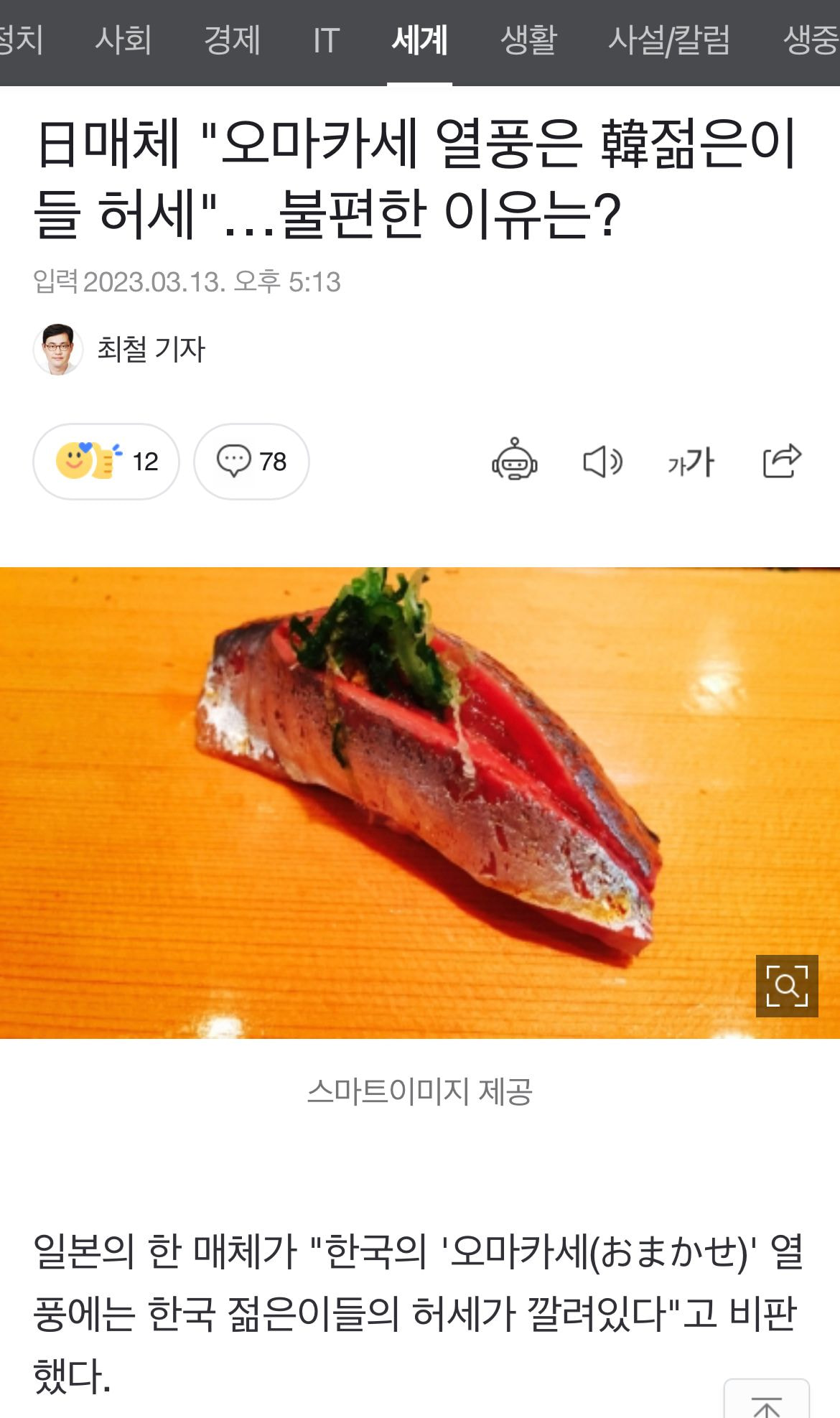This screenshot has height=1418, width=840.
Task: Enlarge the sushi photo with the magnifier
Action: pyautogui.click(x=787, y=986)
